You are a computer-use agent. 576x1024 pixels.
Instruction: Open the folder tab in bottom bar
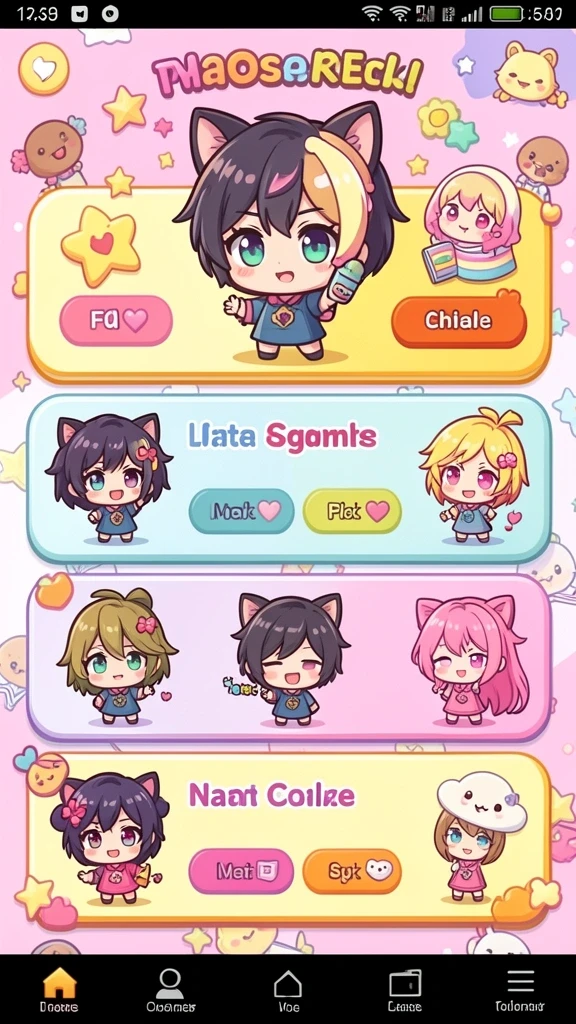coord(405,989)
